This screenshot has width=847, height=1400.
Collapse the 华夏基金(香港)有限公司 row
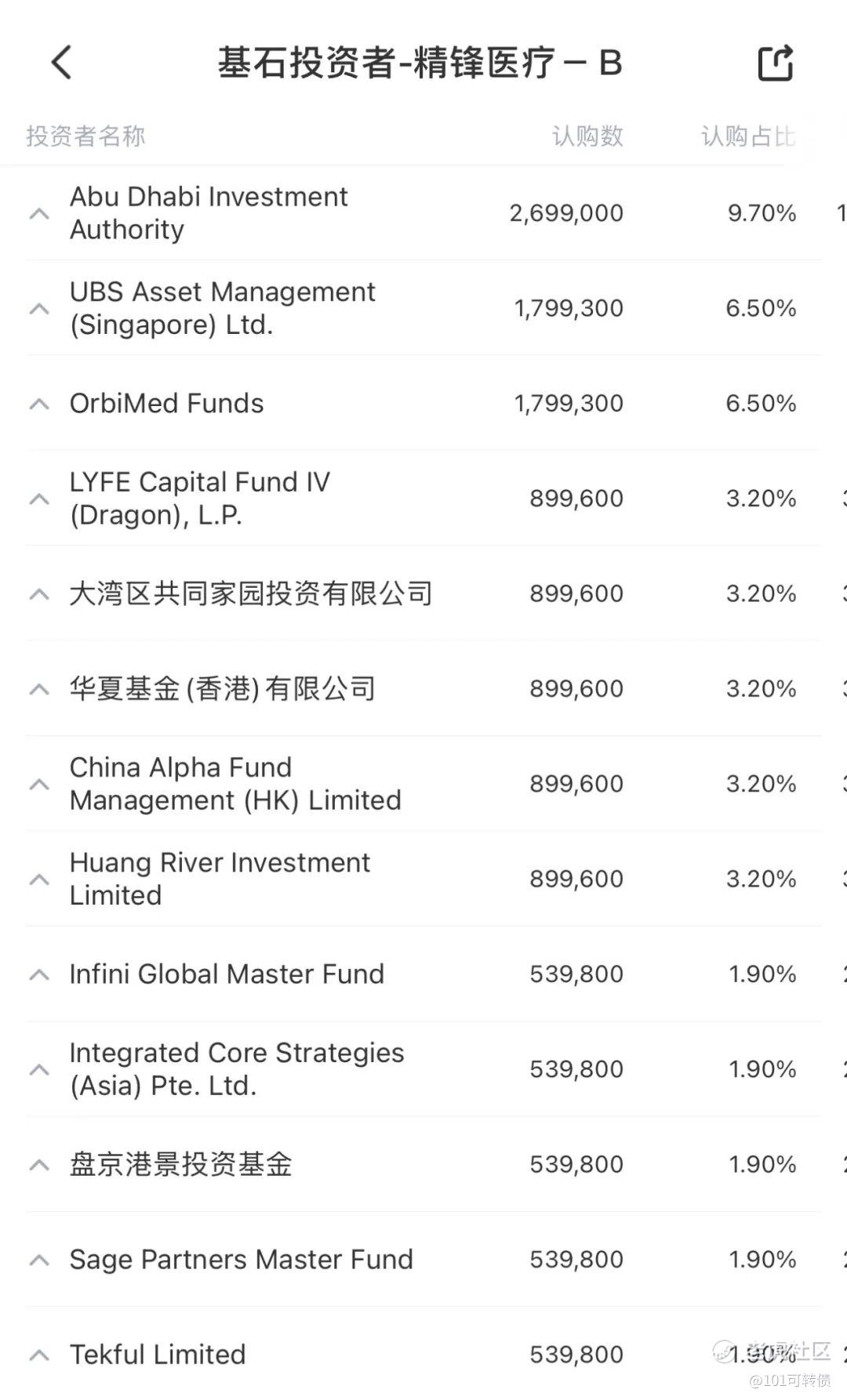point(39,689)
